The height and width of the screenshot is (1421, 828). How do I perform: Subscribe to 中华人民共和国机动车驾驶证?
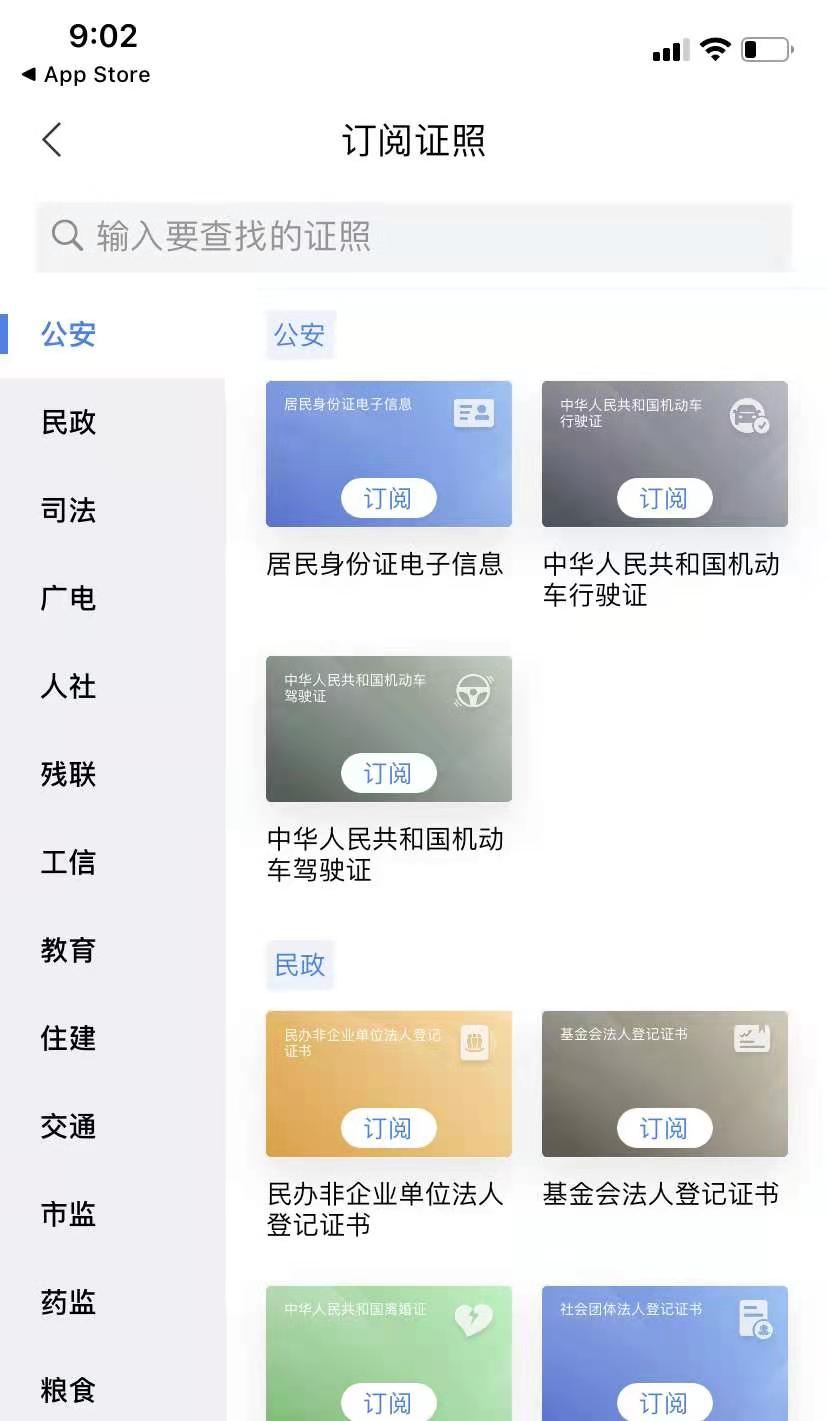tap(388, 773)
